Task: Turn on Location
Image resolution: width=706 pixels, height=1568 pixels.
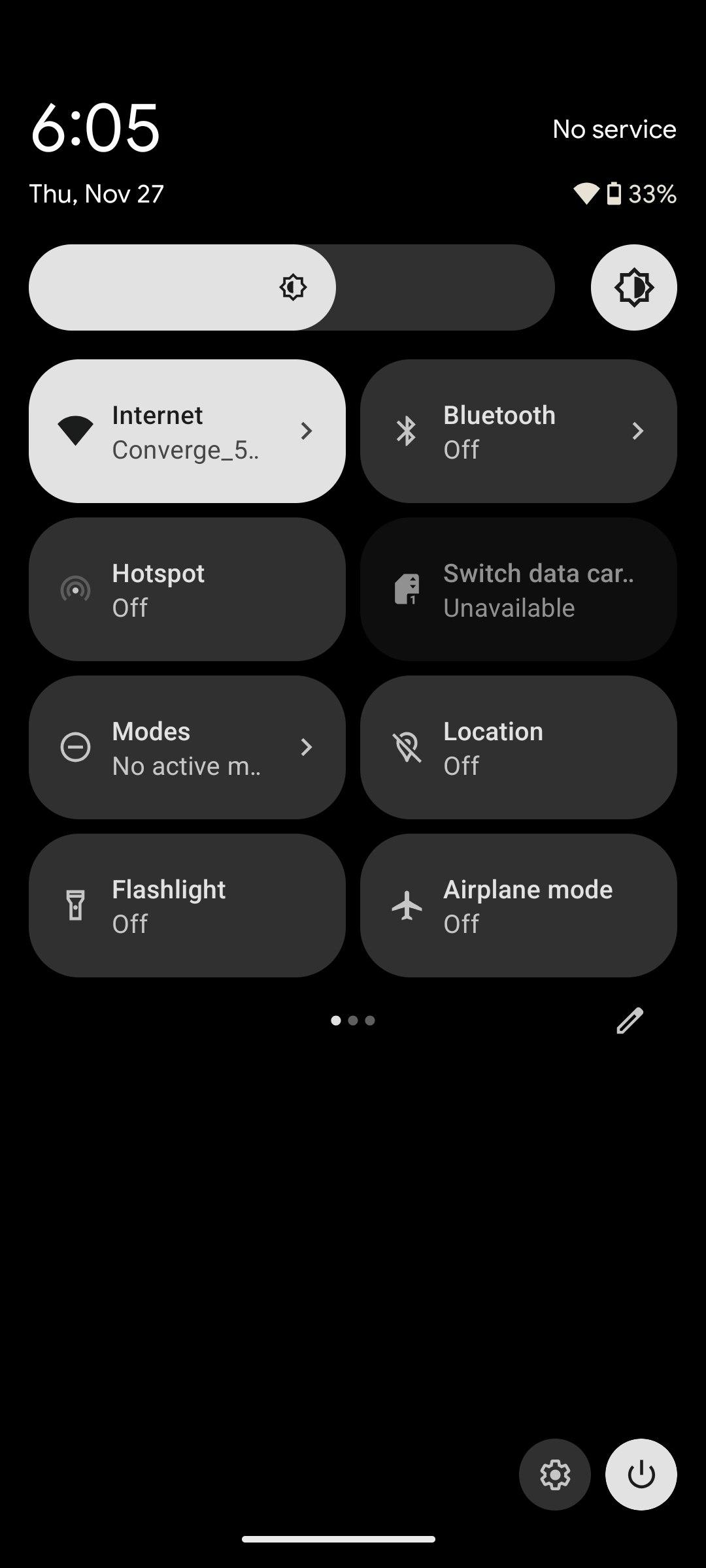Action: click(518, 747)
